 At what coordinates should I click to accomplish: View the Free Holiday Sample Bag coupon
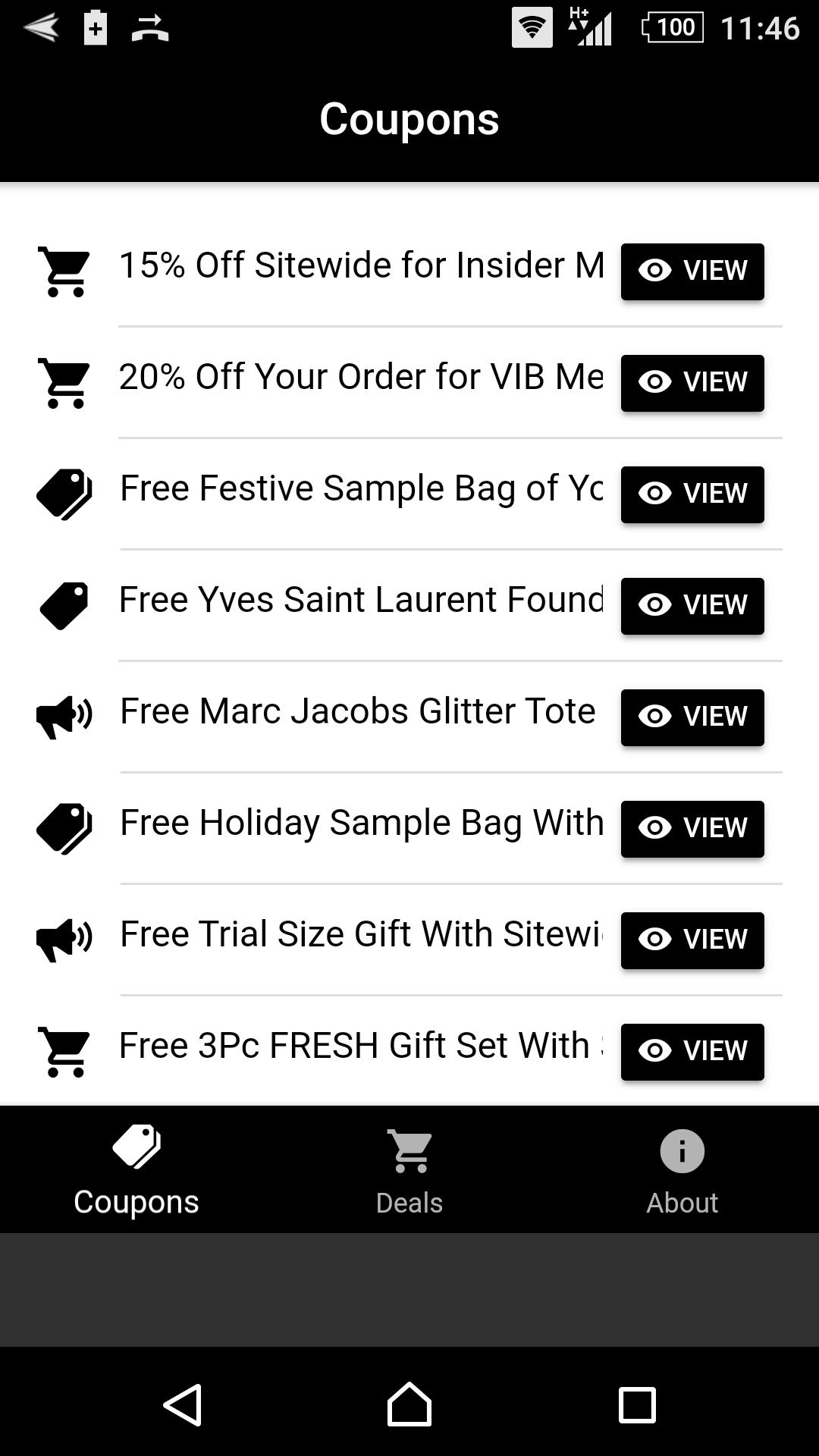[692, 828]
